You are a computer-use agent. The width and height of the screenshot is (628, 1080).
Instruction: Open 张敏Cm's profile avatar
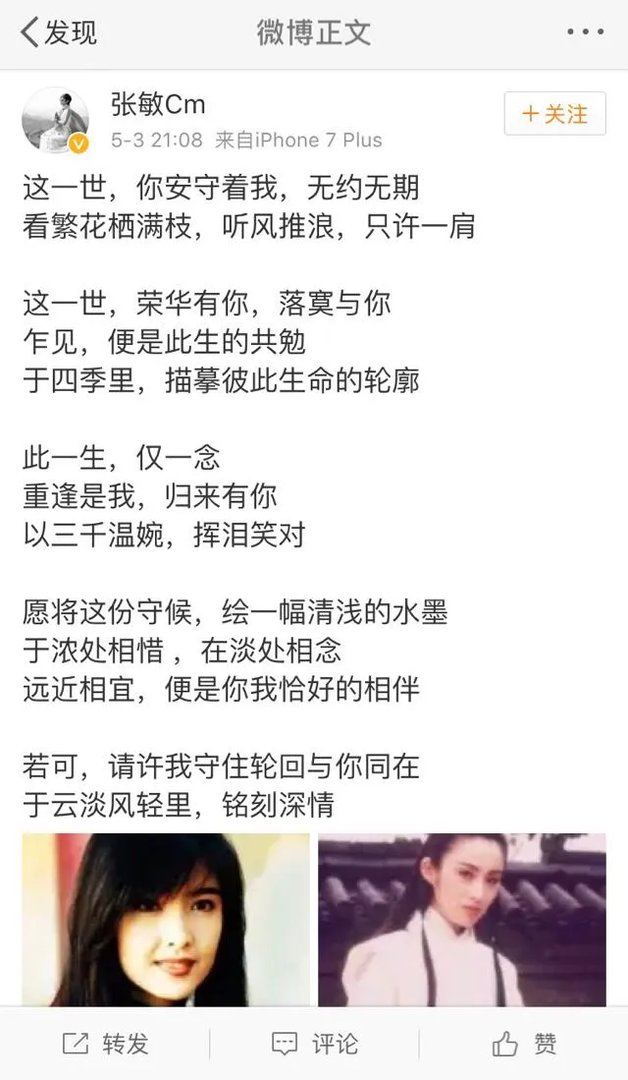pyautogui.click(x=55, y=121)
